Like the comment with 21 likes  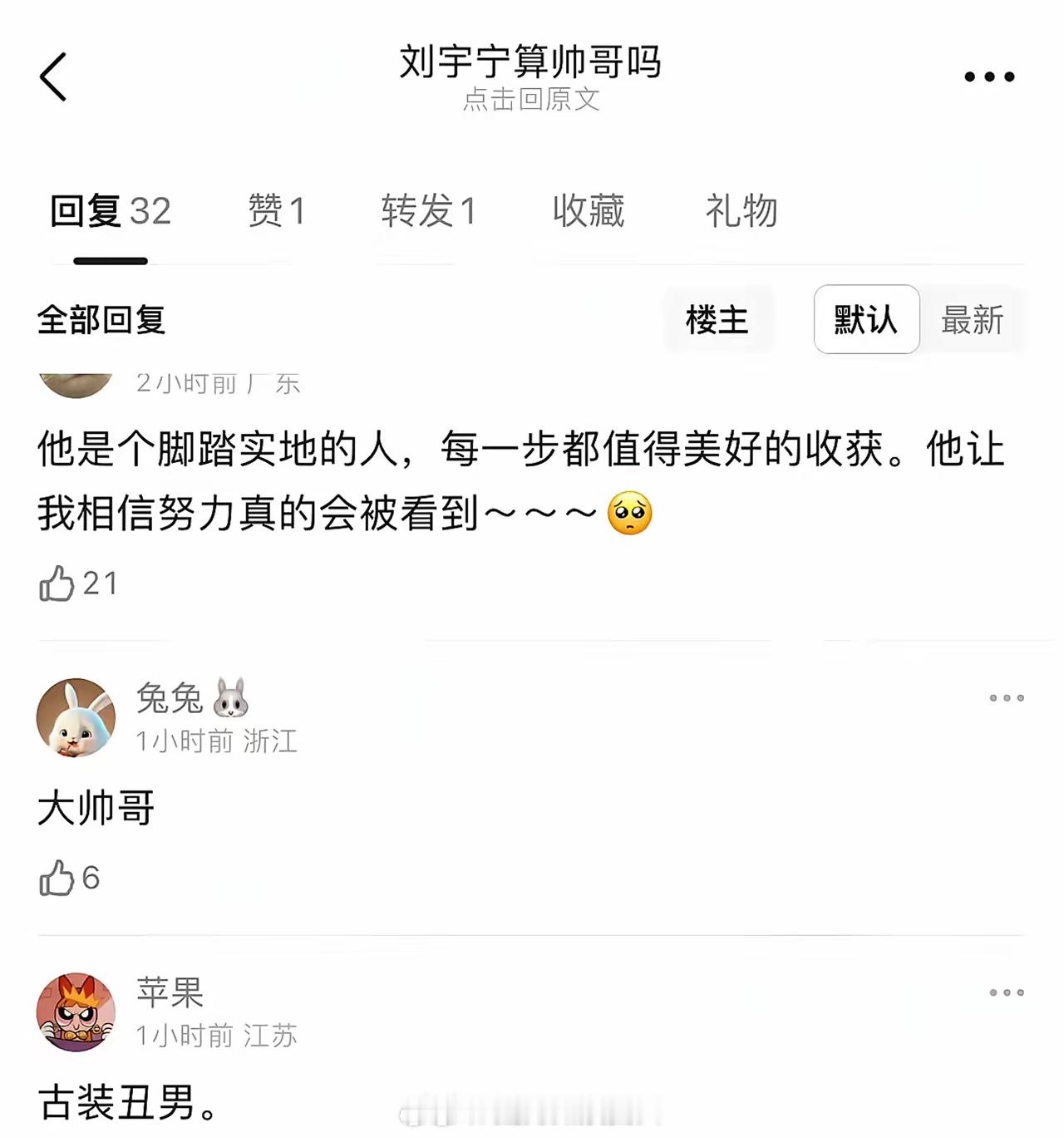[57, 584]
